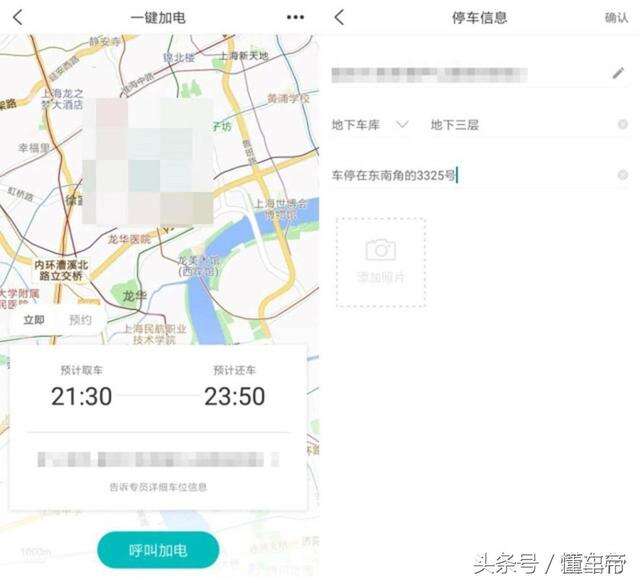
Task: Change the 预计还车 time 23:50
Action: pyautogui.click(x=236, y=396)
